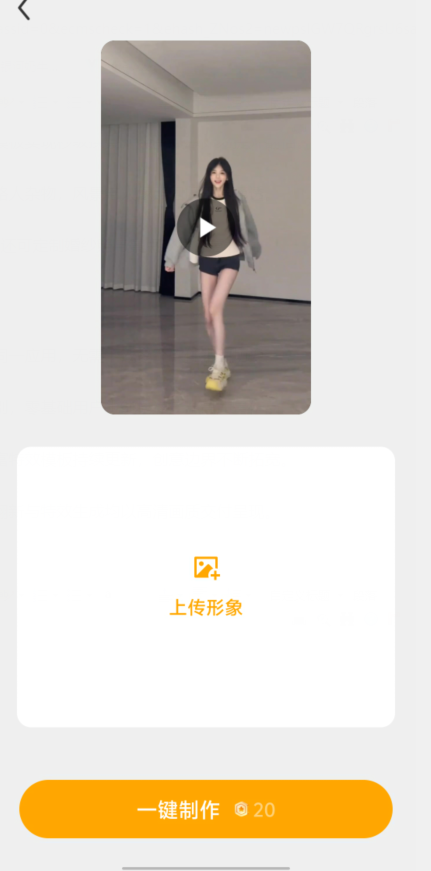The height and width of the screenshot is (871, 431).
Task: Go back using the top-left arrow
Action: click(23, 9)
